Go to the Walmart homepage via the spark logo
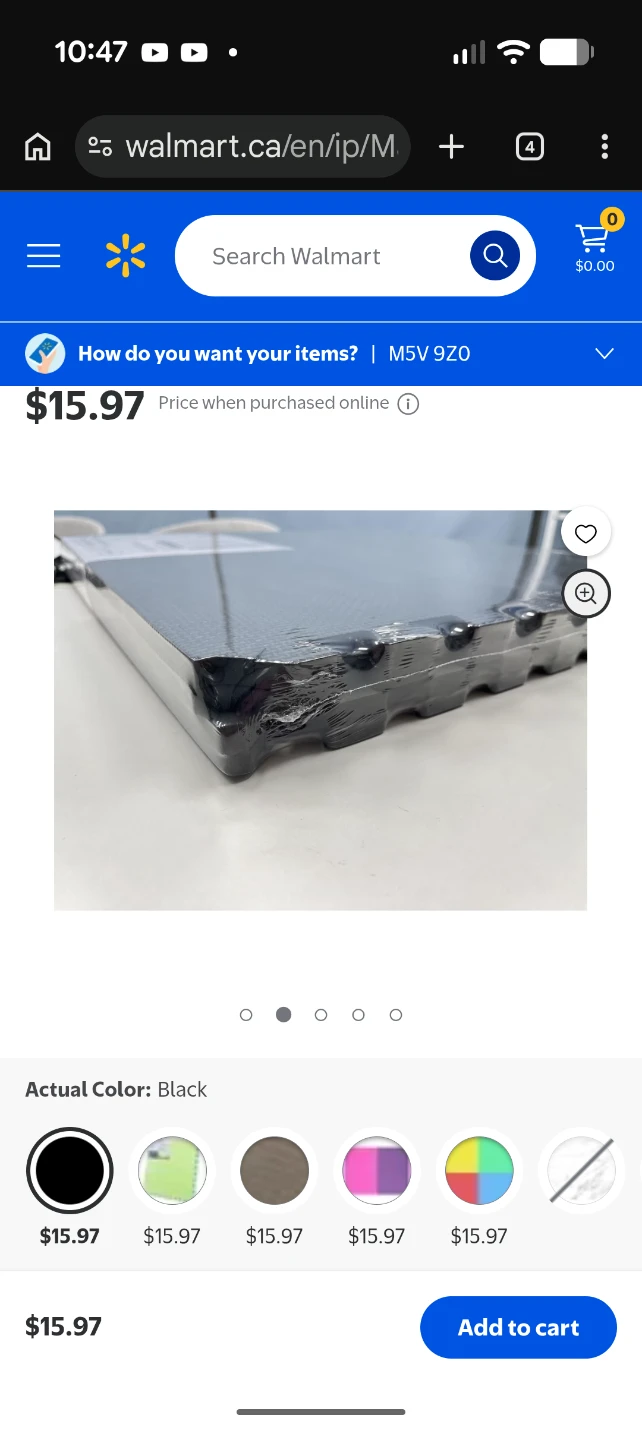This screenshot has height=1440, width=642. pyautogui.click(x=125, y=256)
